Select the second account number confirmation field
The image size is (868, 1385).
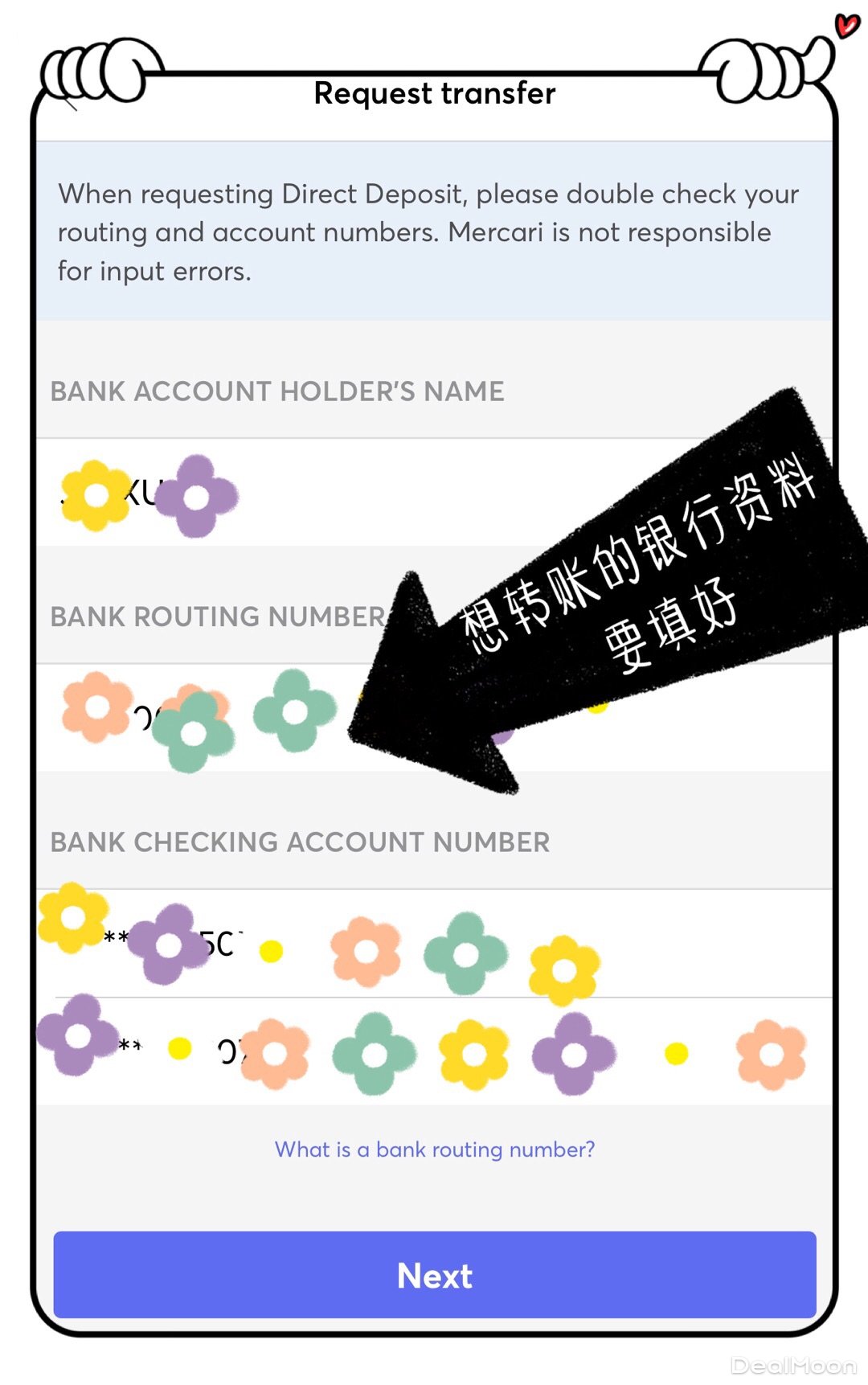(434, 1051)
